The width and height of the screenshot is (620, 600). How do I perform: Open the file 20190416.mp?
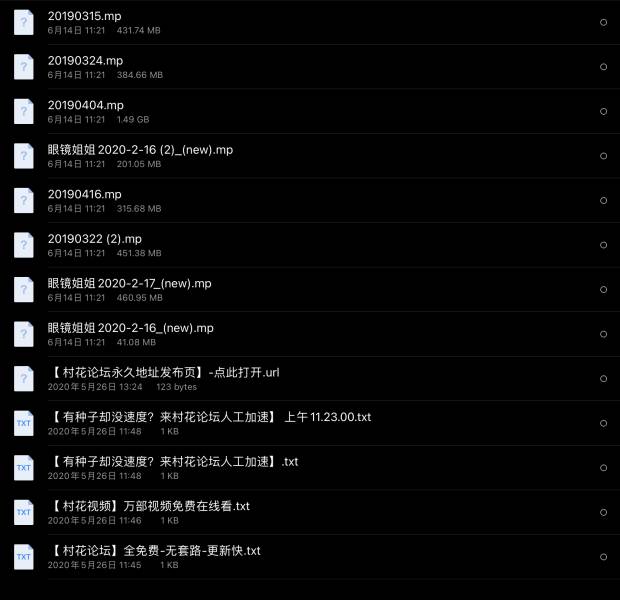85,194
